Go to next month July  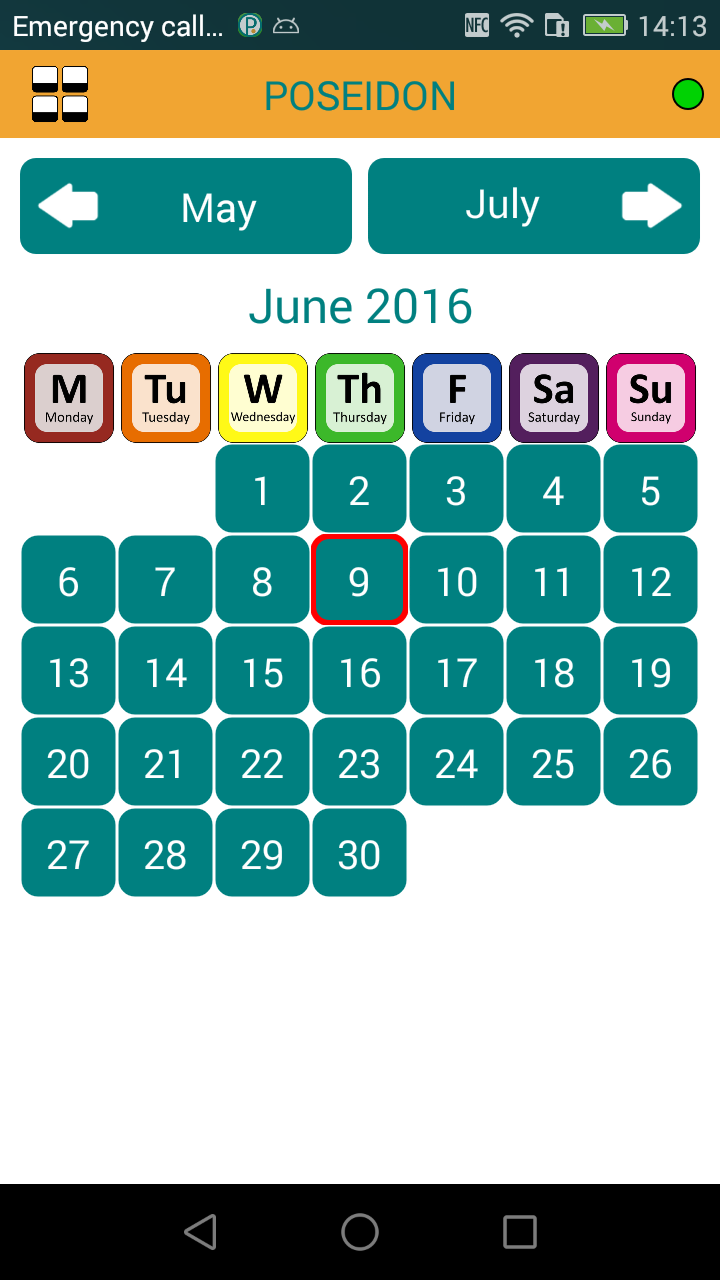[x=534, y=206]
